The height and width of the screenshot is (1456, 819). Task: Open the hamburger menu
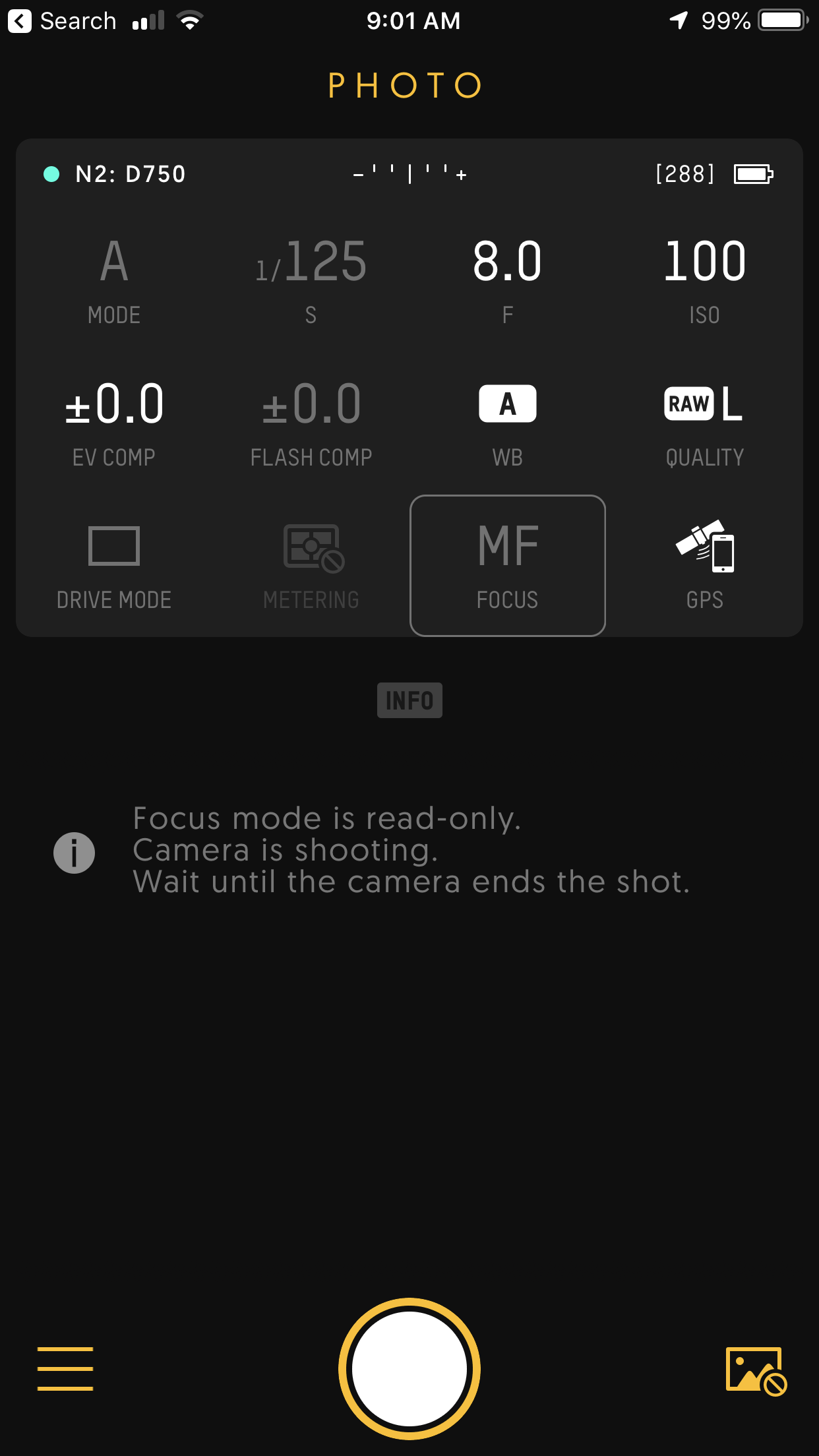coord(65,1368)
